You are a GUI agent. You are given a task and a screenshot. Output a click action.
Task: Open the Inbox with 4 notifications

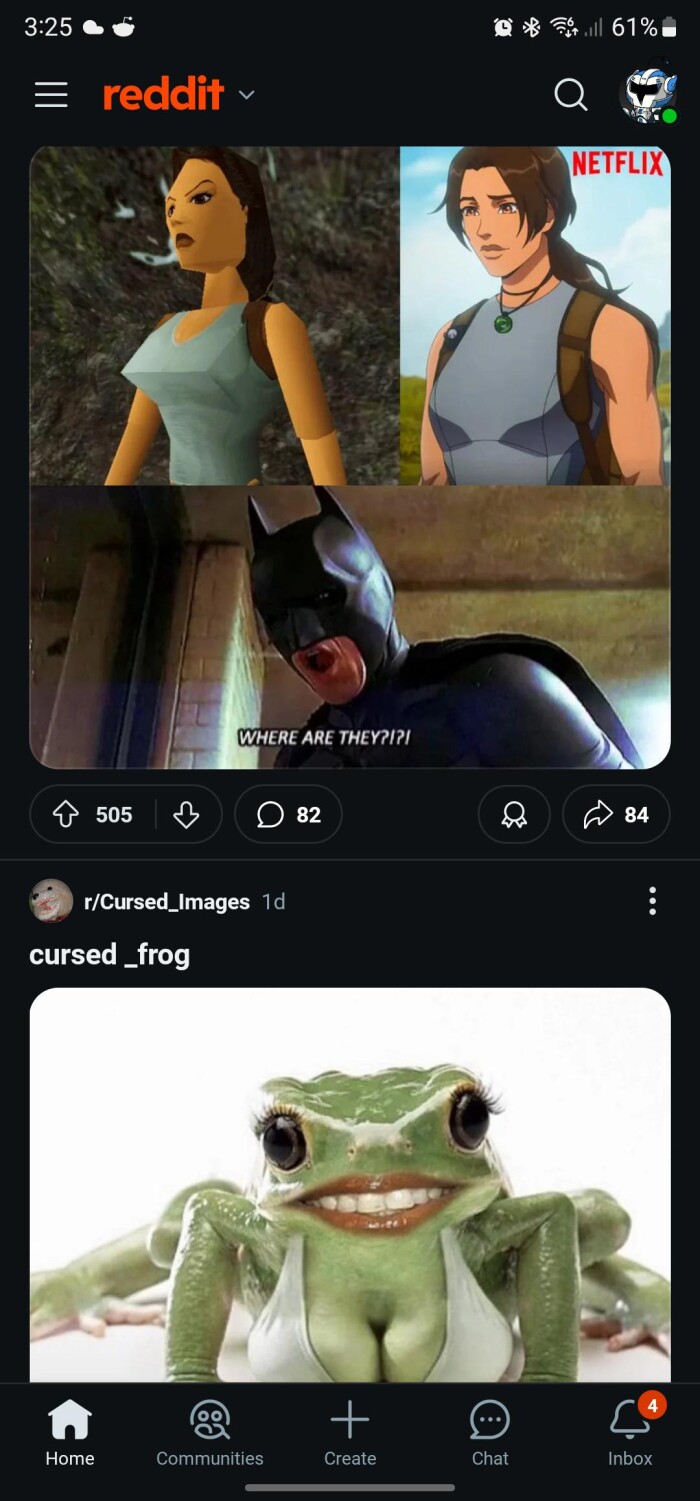[x=630, y=1433]
